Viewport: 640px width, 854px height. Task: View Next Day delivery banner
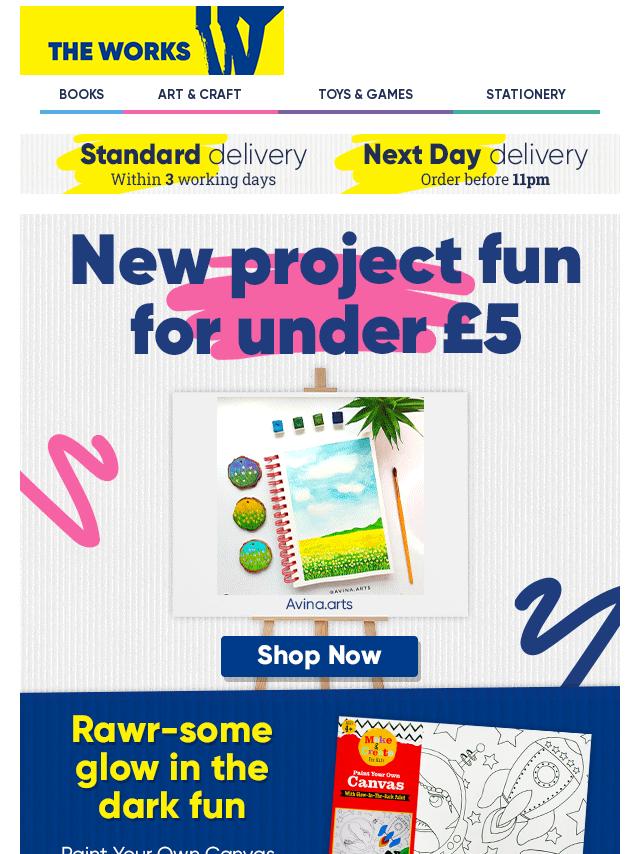[470, 165]
